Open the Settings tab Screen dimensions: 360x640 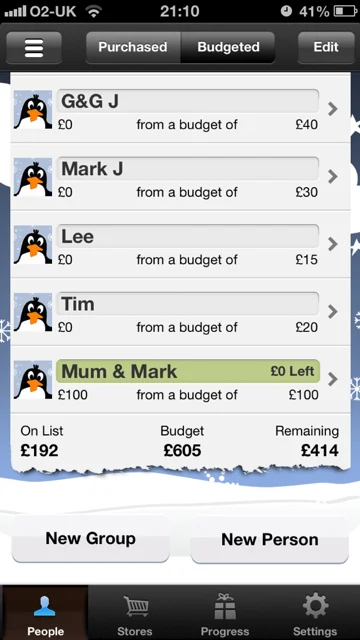point(315,613)
